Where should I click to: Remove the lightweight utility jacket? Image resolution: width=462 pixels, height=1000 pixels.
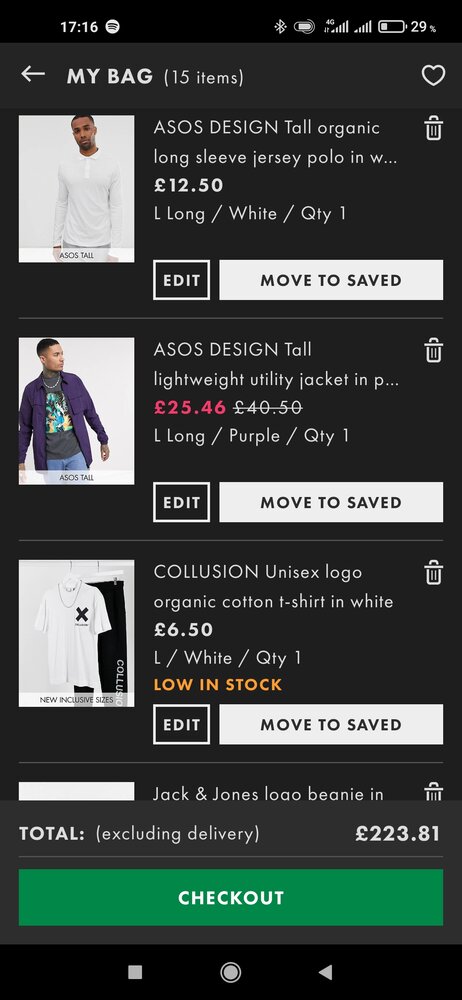pos(433,350)
